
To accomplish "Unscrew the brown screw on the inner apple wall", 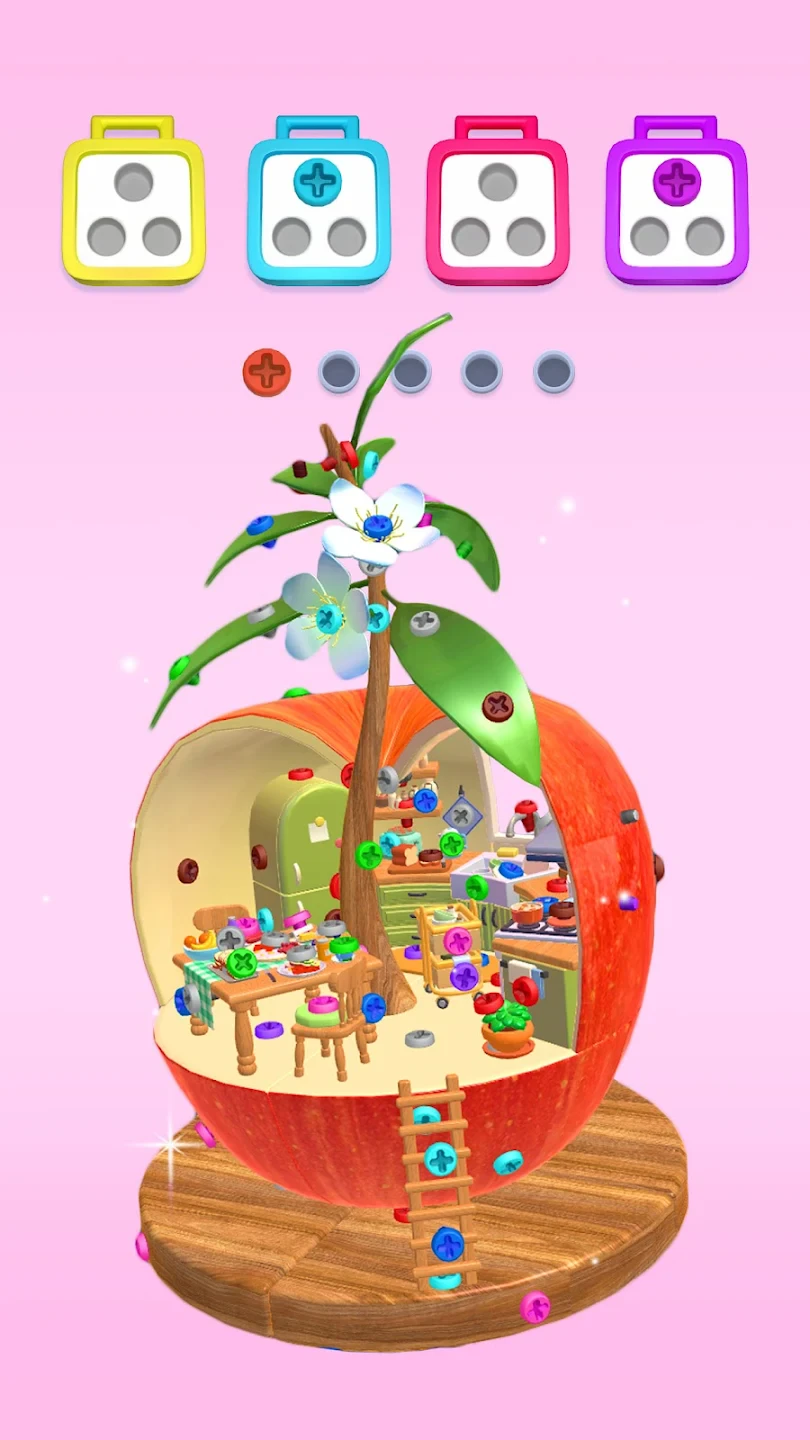I will (187, 870).
